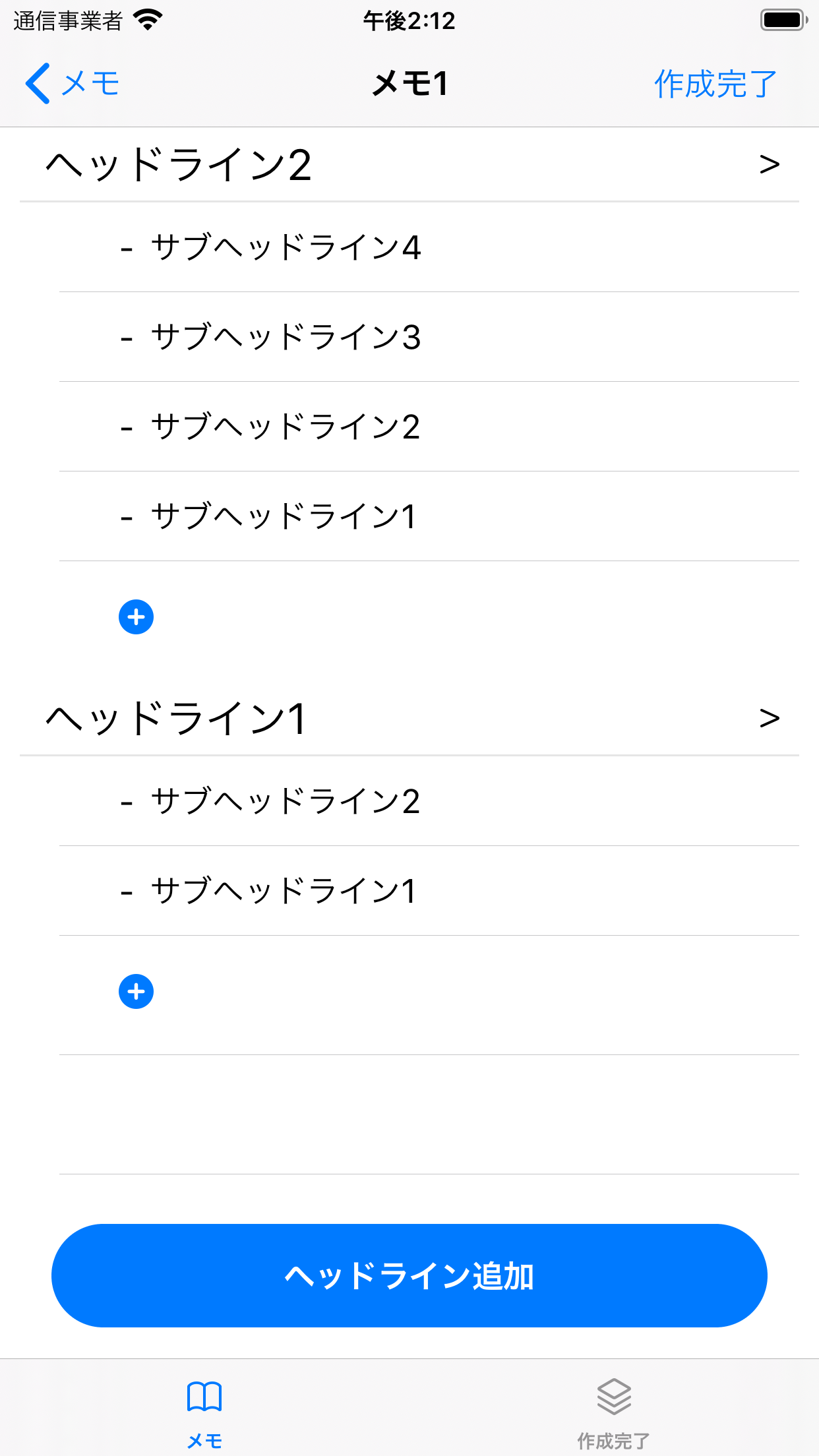The height and width of the screenshot is (1456, 819).
Task: Tap 作成完了 at top right
Action: [713, 84]
